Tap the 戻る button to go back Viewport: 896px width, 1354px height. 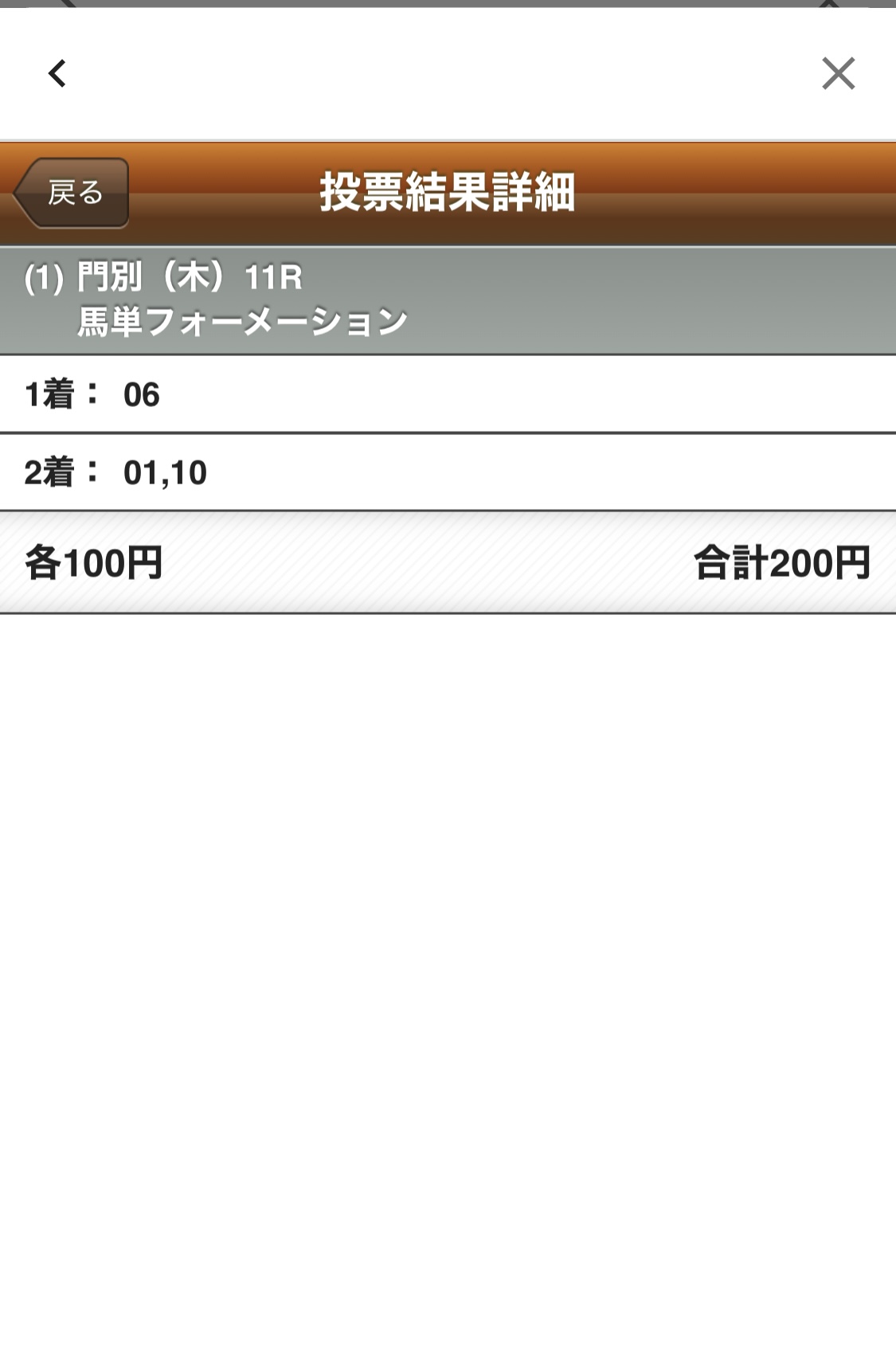click(72, 193)
